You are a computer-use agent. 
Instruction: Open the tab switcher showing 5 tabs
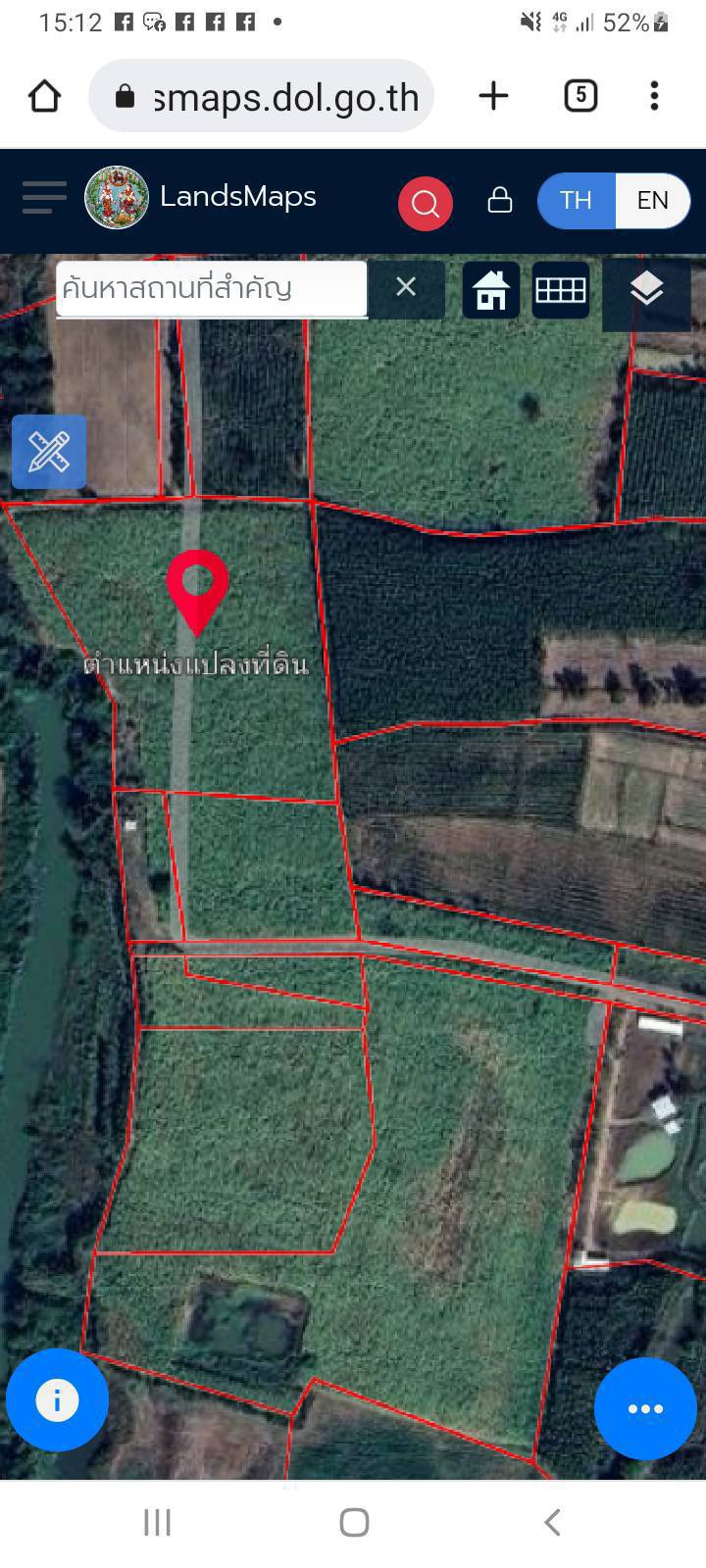point(580,96)
